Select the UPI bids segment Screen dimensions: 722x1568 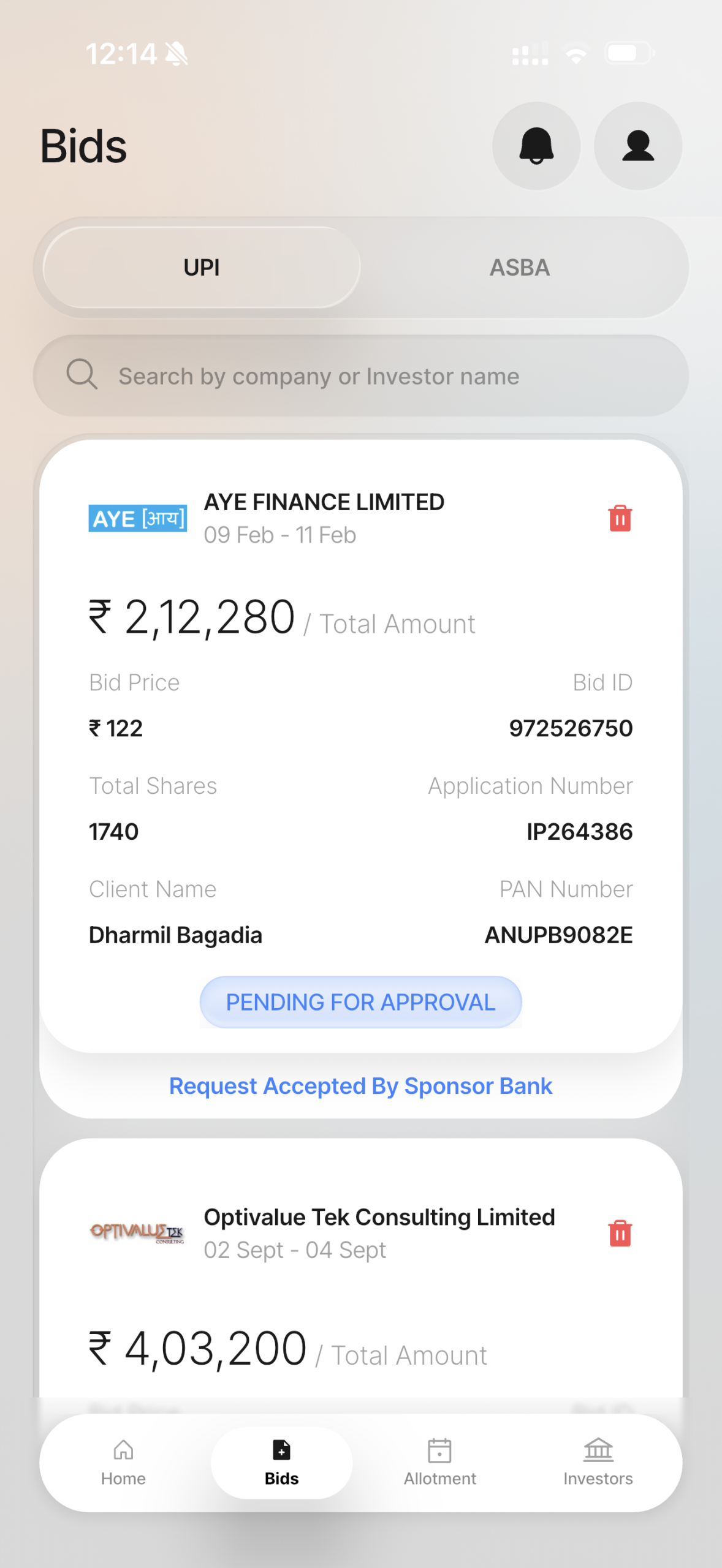202,268
